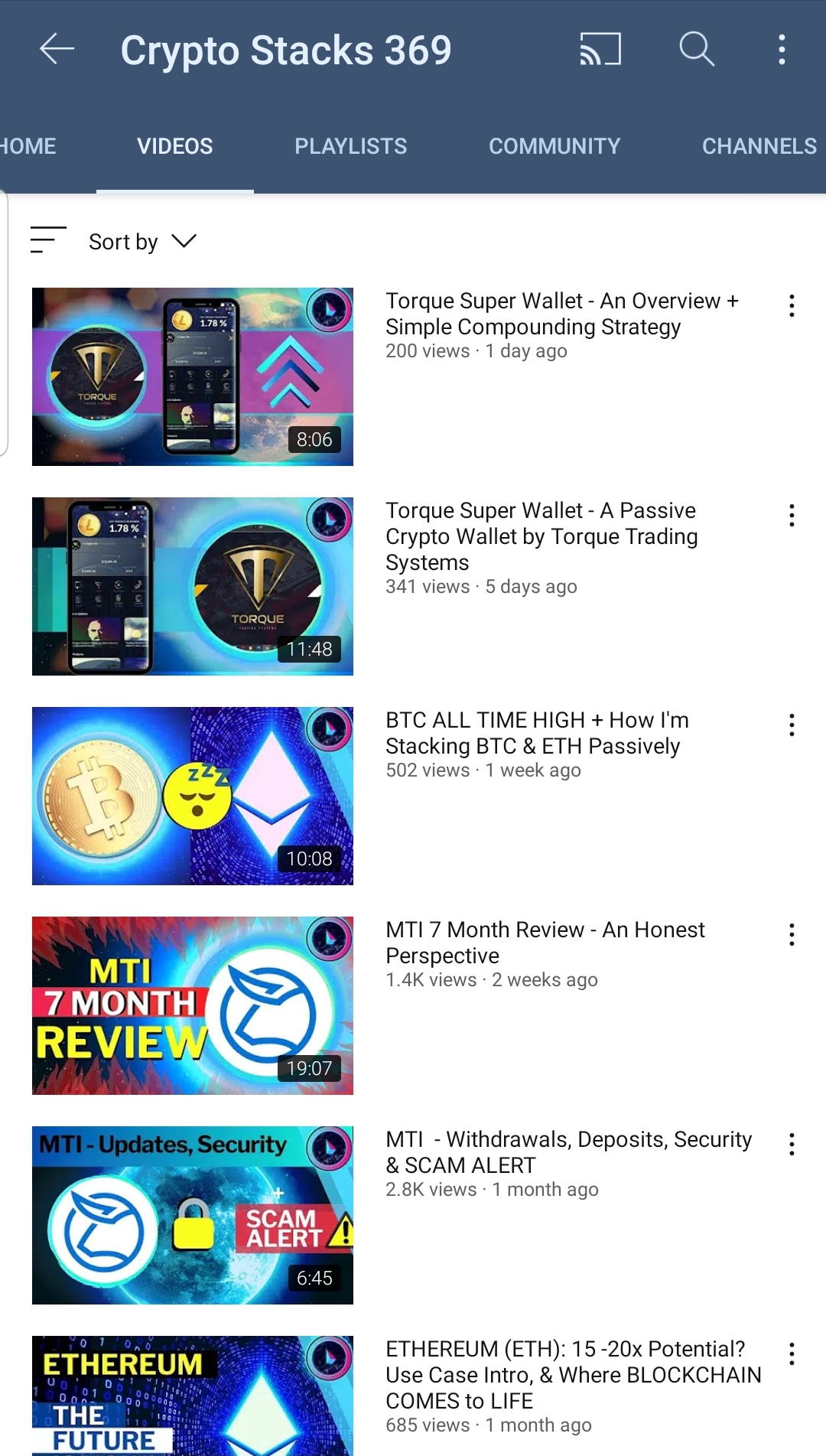
Task: Switch to the Channels tab
Action: coord(759,146)
